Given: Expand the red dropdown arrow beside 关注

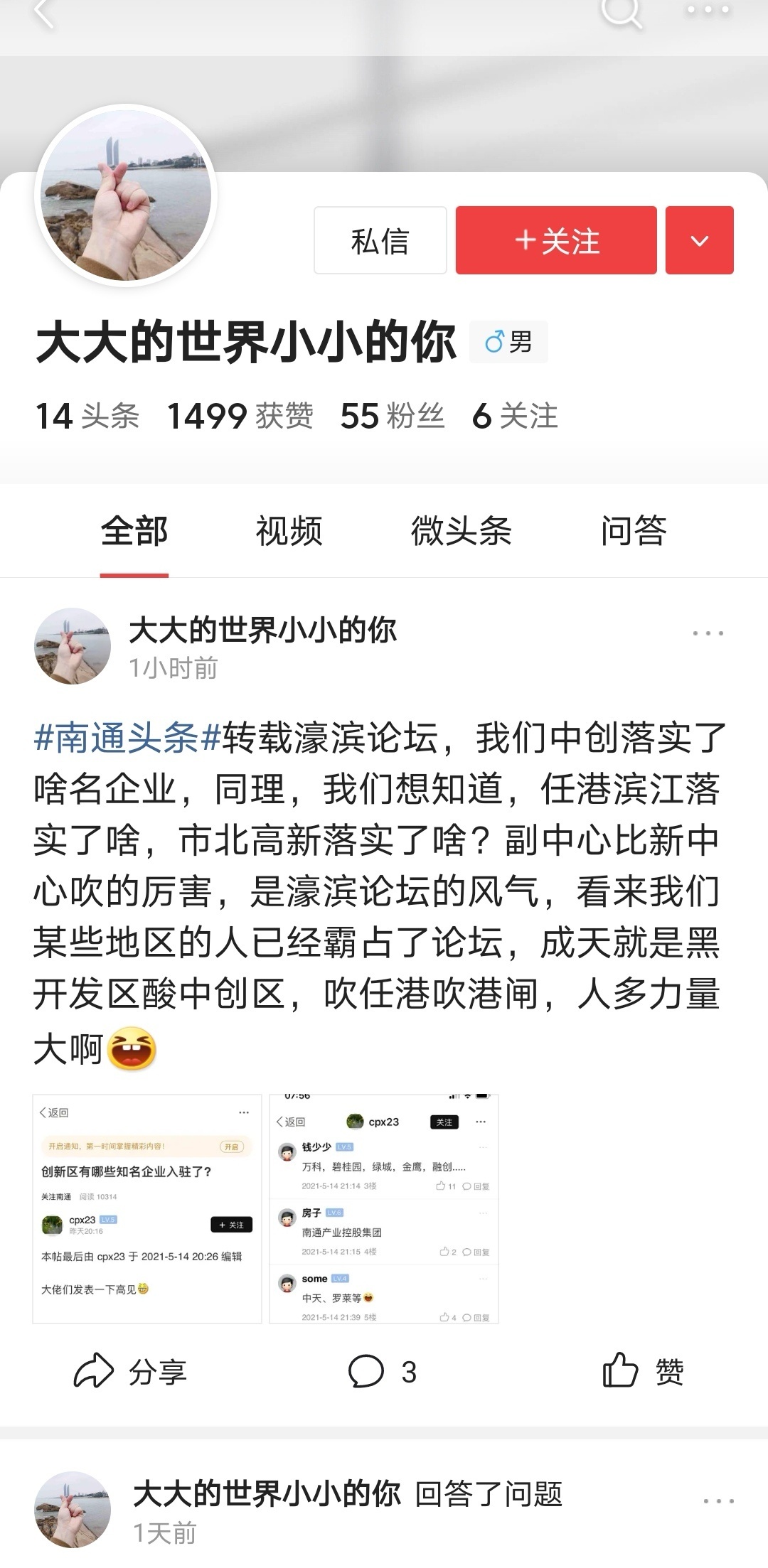Looking at the screenshot, I should (x=699, y=240).
